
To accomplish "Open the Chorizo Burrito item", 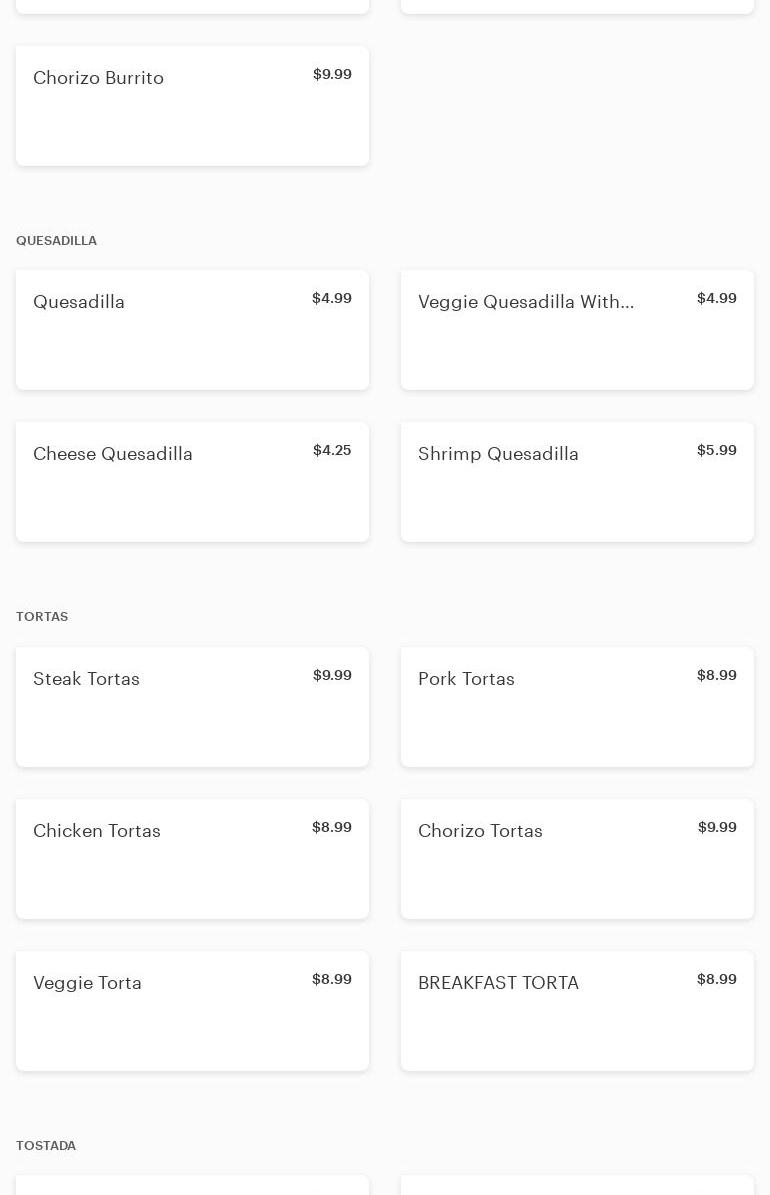I will [x=192, y=105].
